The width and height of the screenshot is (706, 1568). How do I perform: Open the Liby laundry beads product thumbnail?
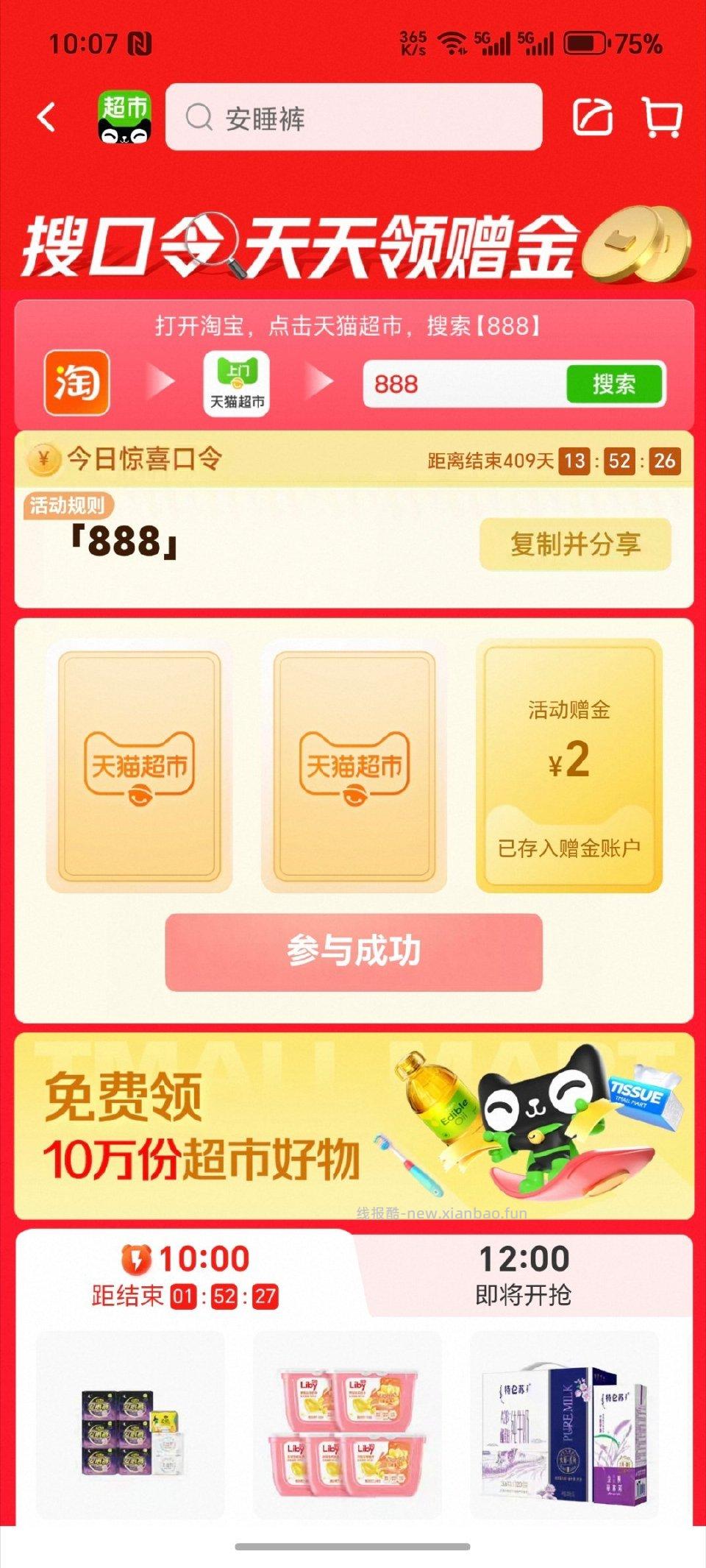coord(346,1431)
